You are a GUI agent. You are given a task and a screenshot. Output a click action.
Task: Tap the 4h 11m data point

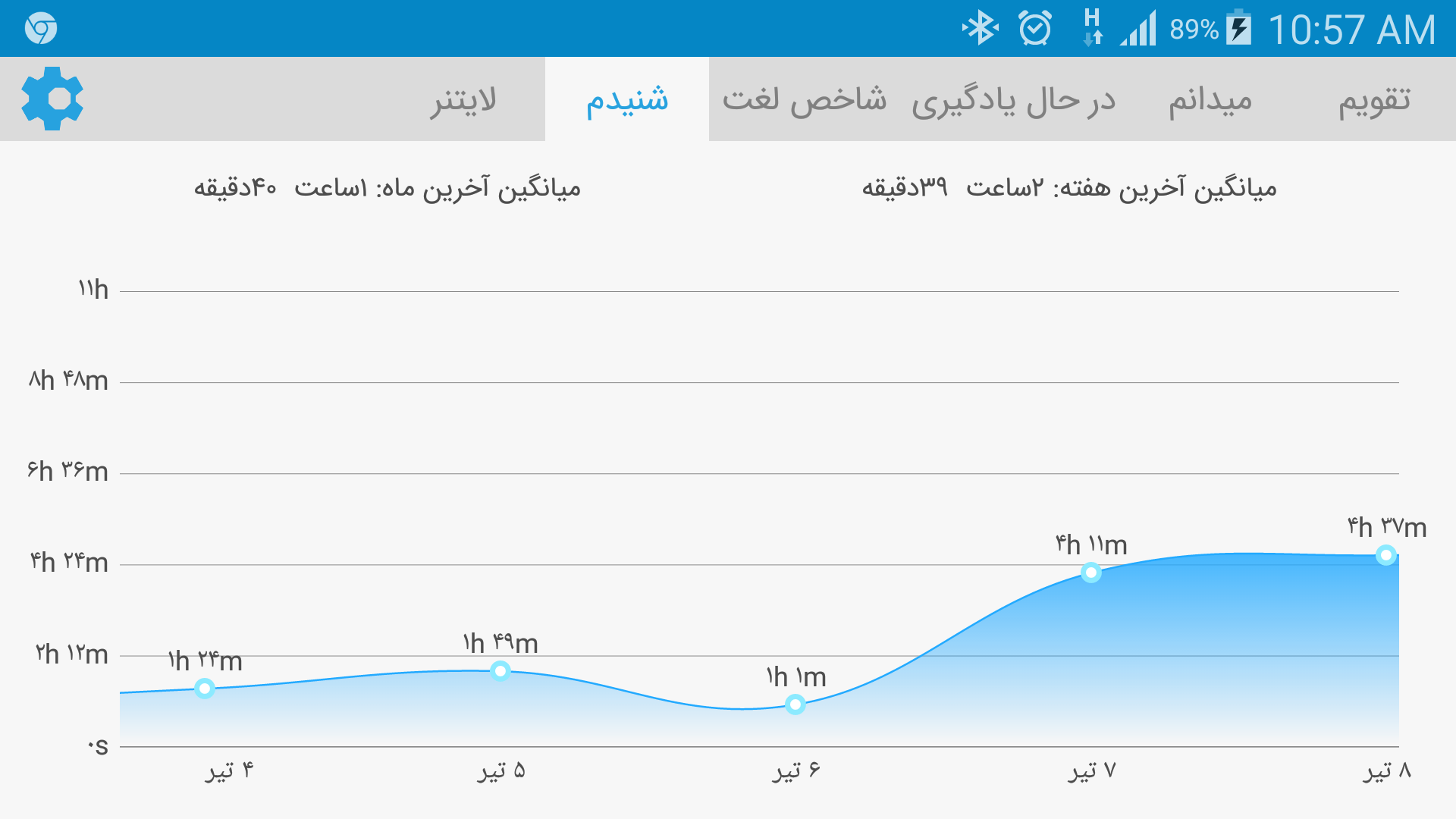1090,573
